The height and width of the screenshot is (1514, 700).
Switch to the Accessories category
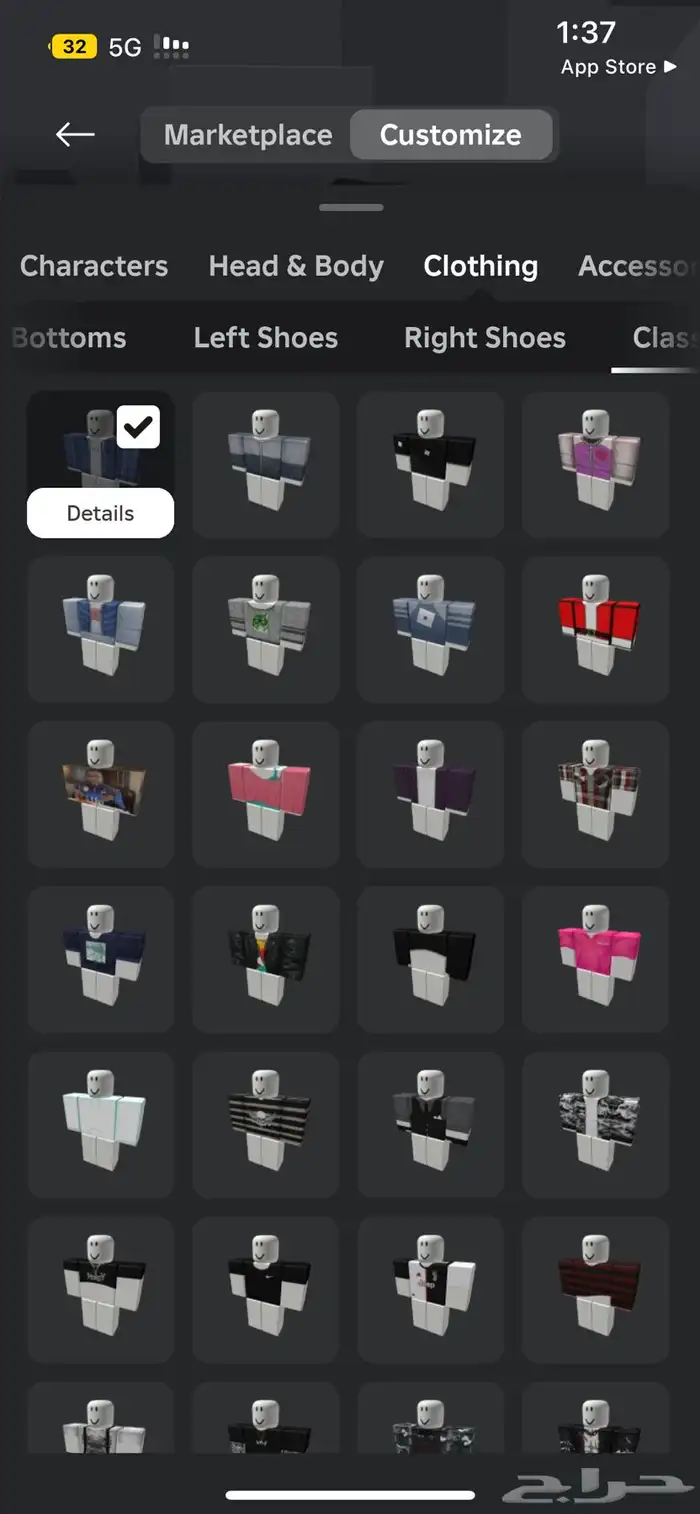[x=636, y=266]
